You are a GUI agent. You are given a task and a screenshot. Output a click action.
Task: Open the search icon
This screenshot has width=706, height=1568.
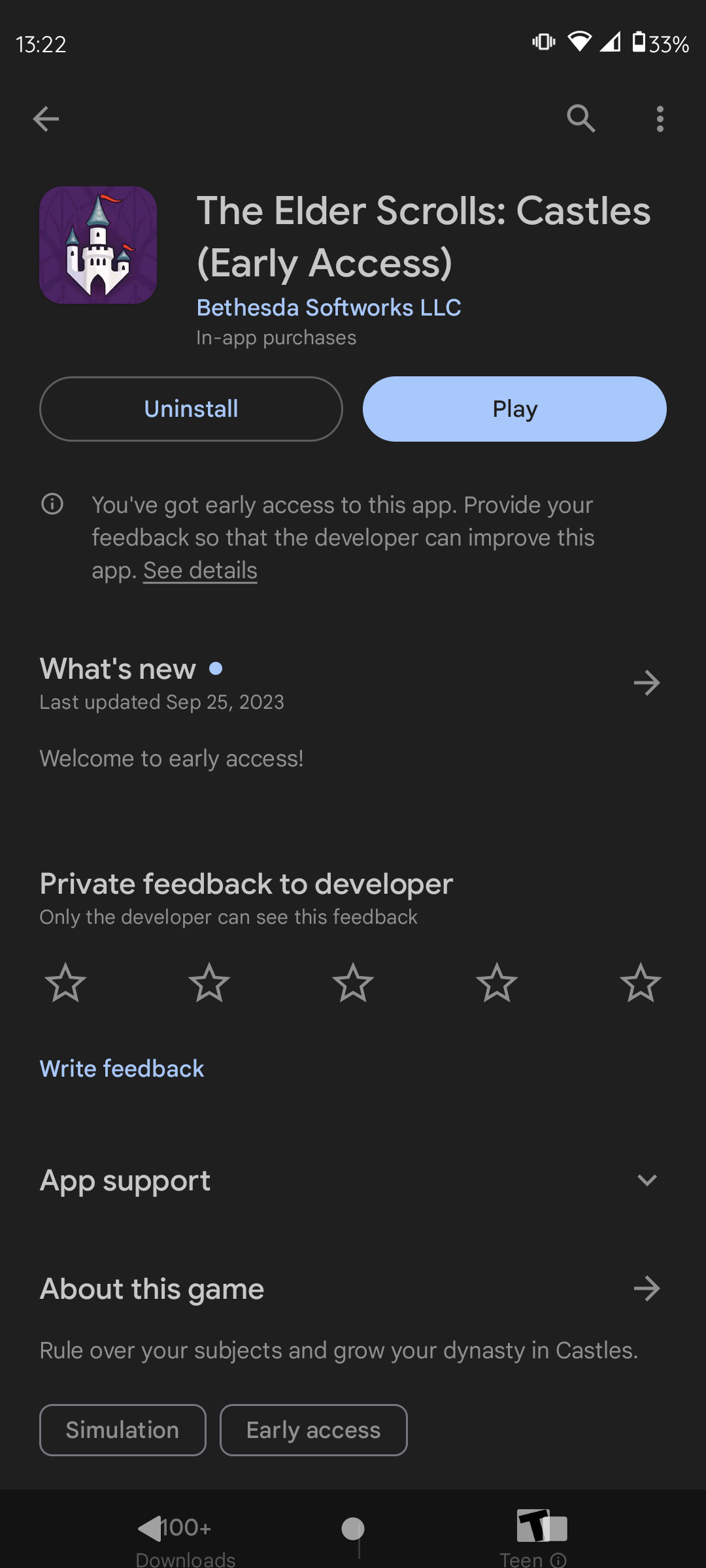[x=581, y=119]
